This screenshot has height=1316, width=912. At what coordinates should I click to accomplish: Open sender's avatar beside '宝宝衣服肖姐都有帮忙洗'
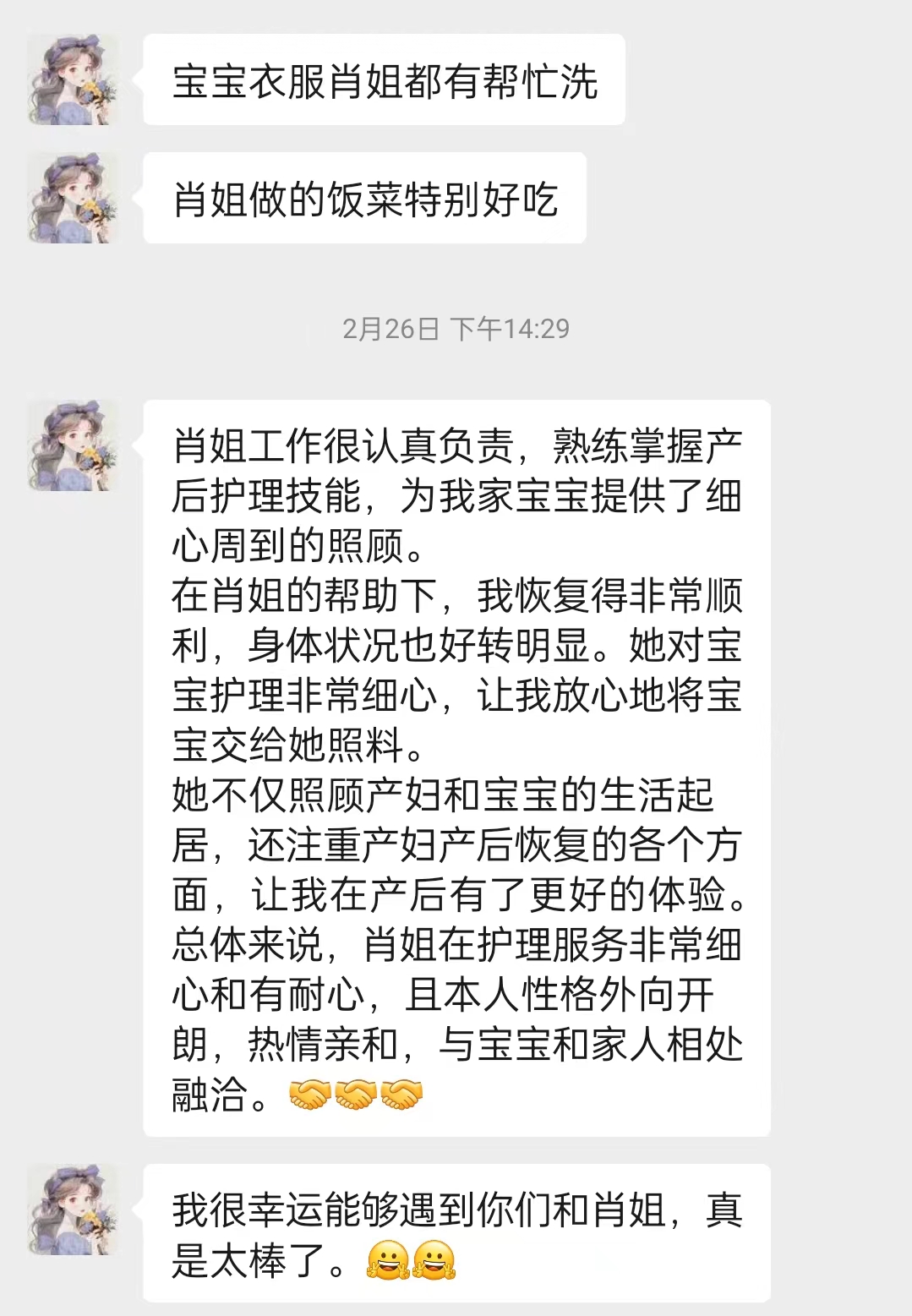point(73,80)
